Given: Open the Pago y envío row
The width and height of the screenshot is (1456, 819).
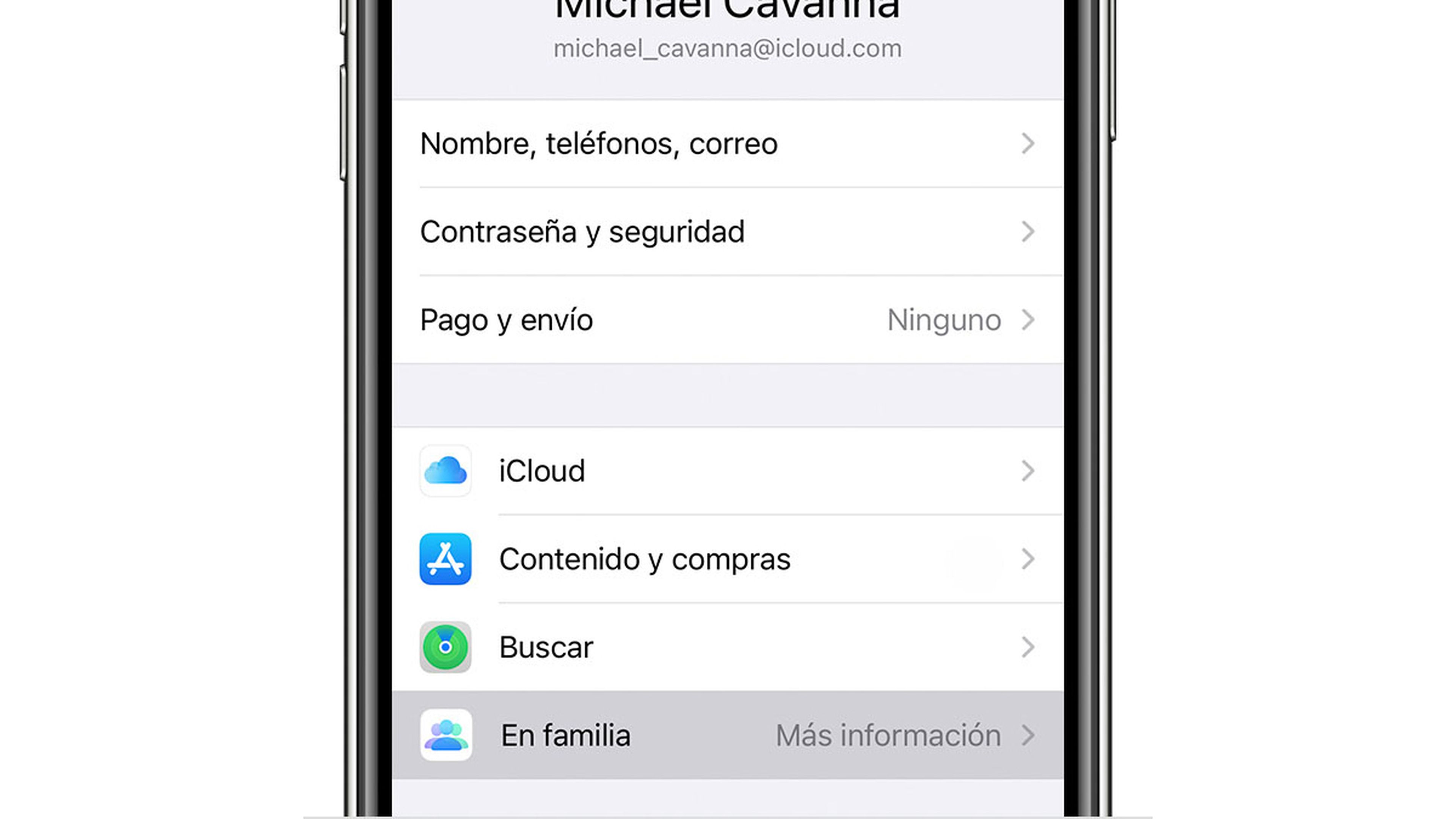Looking at the screenshot, I should coord(507,320).
